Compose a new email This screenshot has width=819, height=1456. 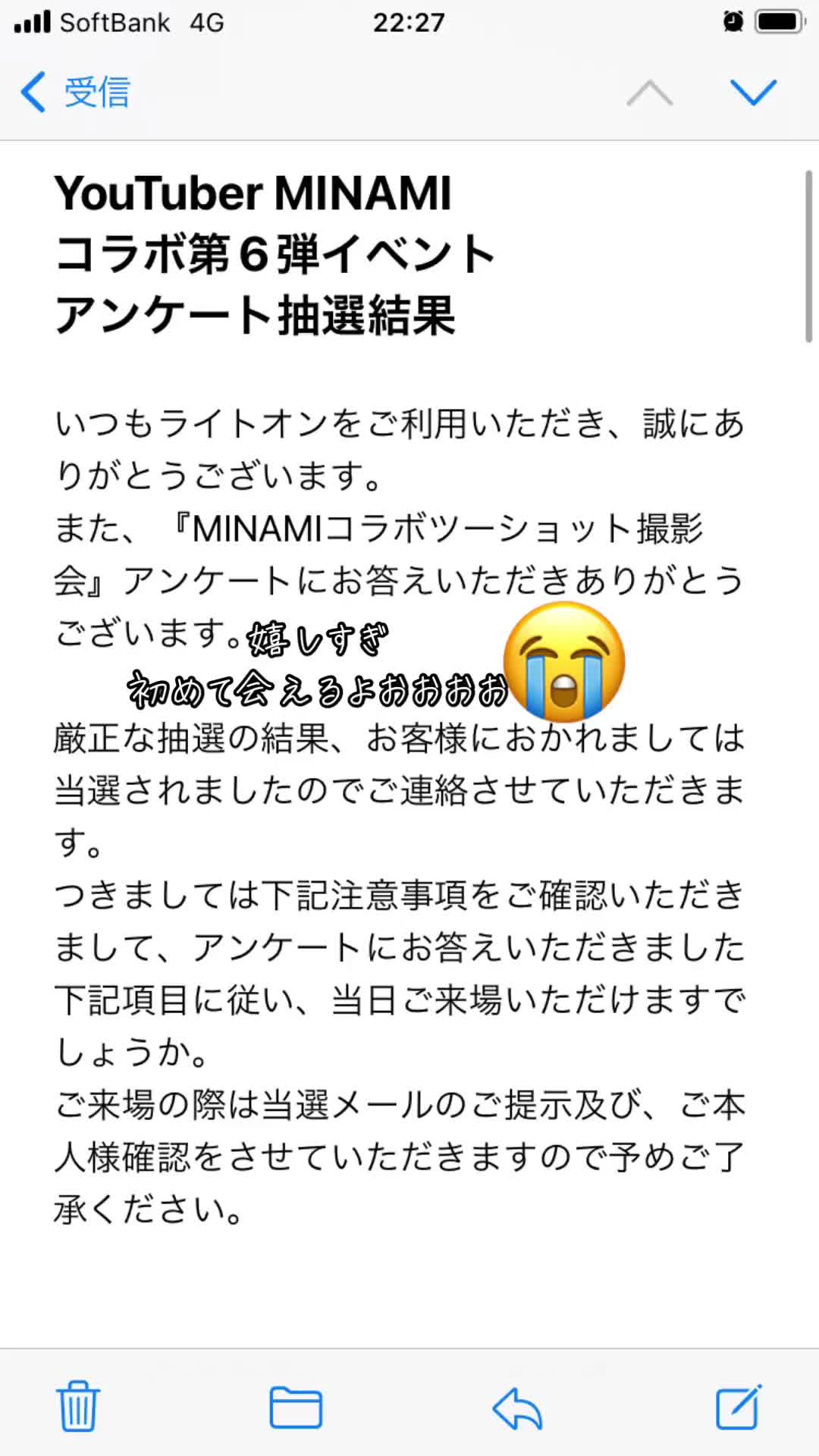[739, 1407]
